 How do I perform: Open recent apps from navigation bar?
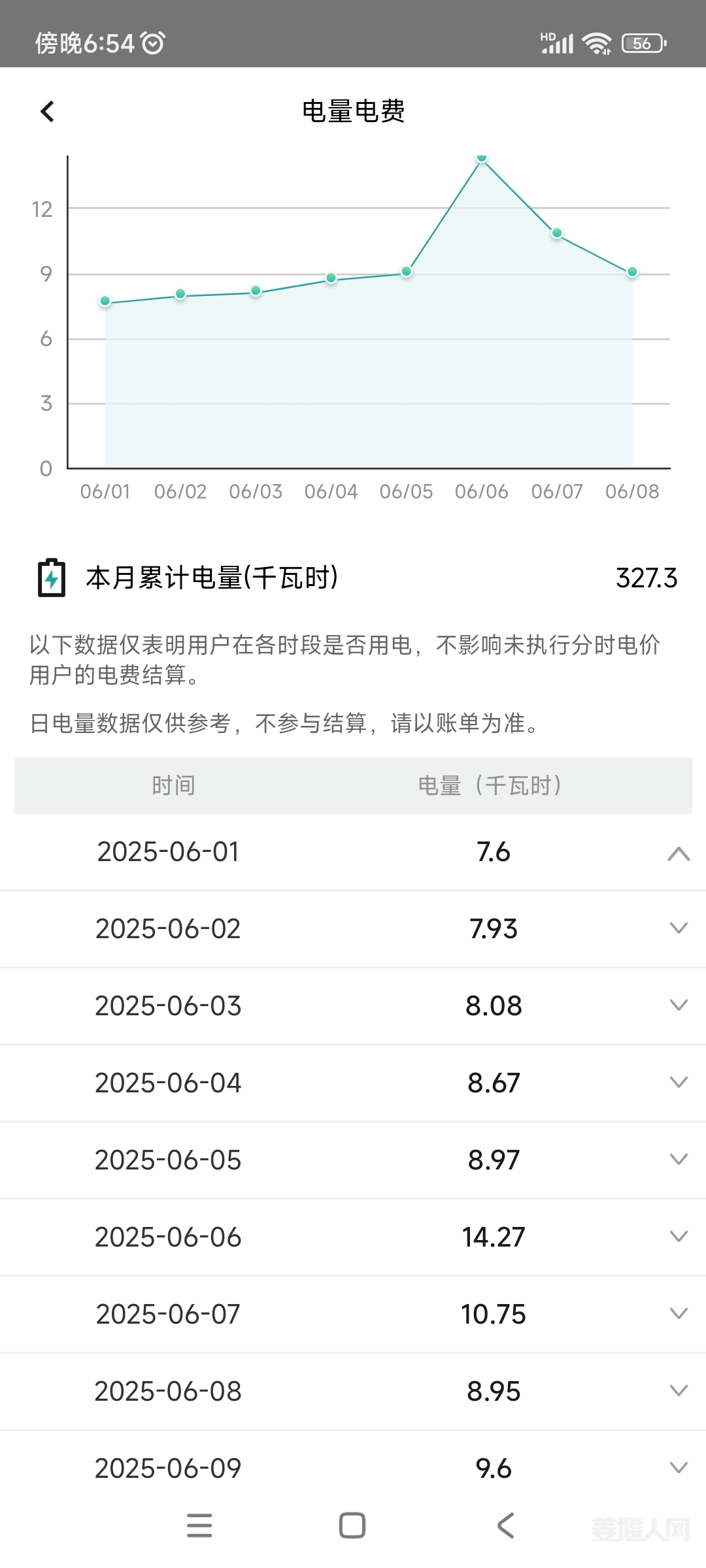tap(199, 1526)
